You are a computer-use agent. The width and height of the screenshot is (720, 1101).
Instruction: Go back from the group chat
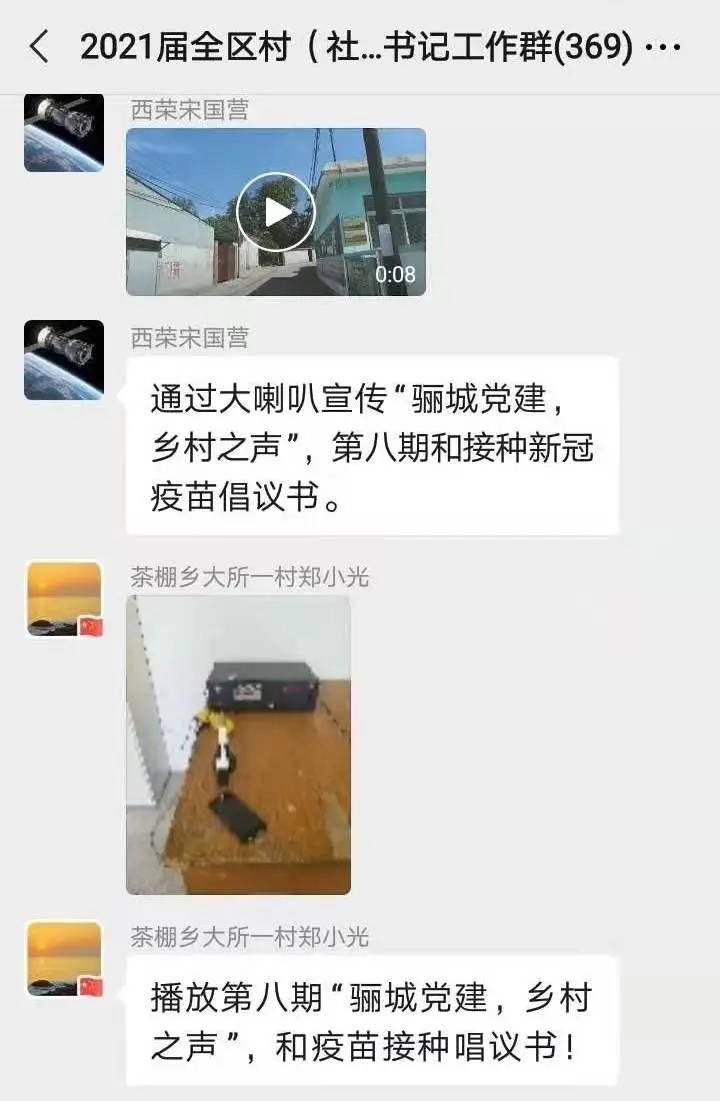(39, 47)
